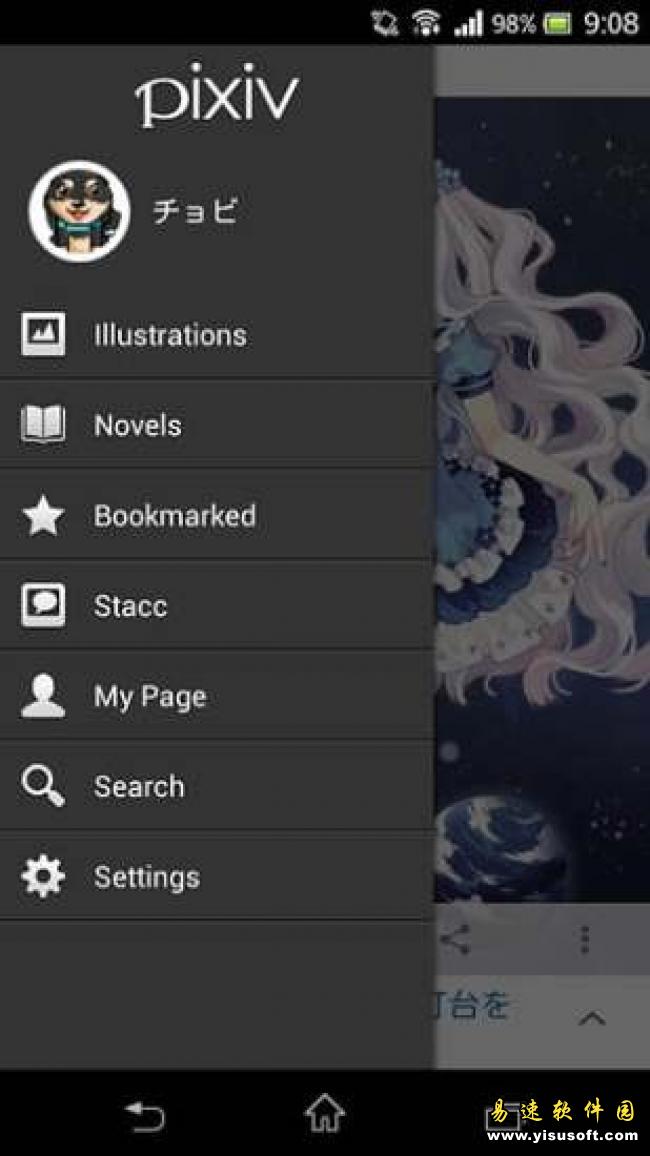Open Bookmarked items
This screenshot has width=650, height=1156.
click(x=175, y=516)
